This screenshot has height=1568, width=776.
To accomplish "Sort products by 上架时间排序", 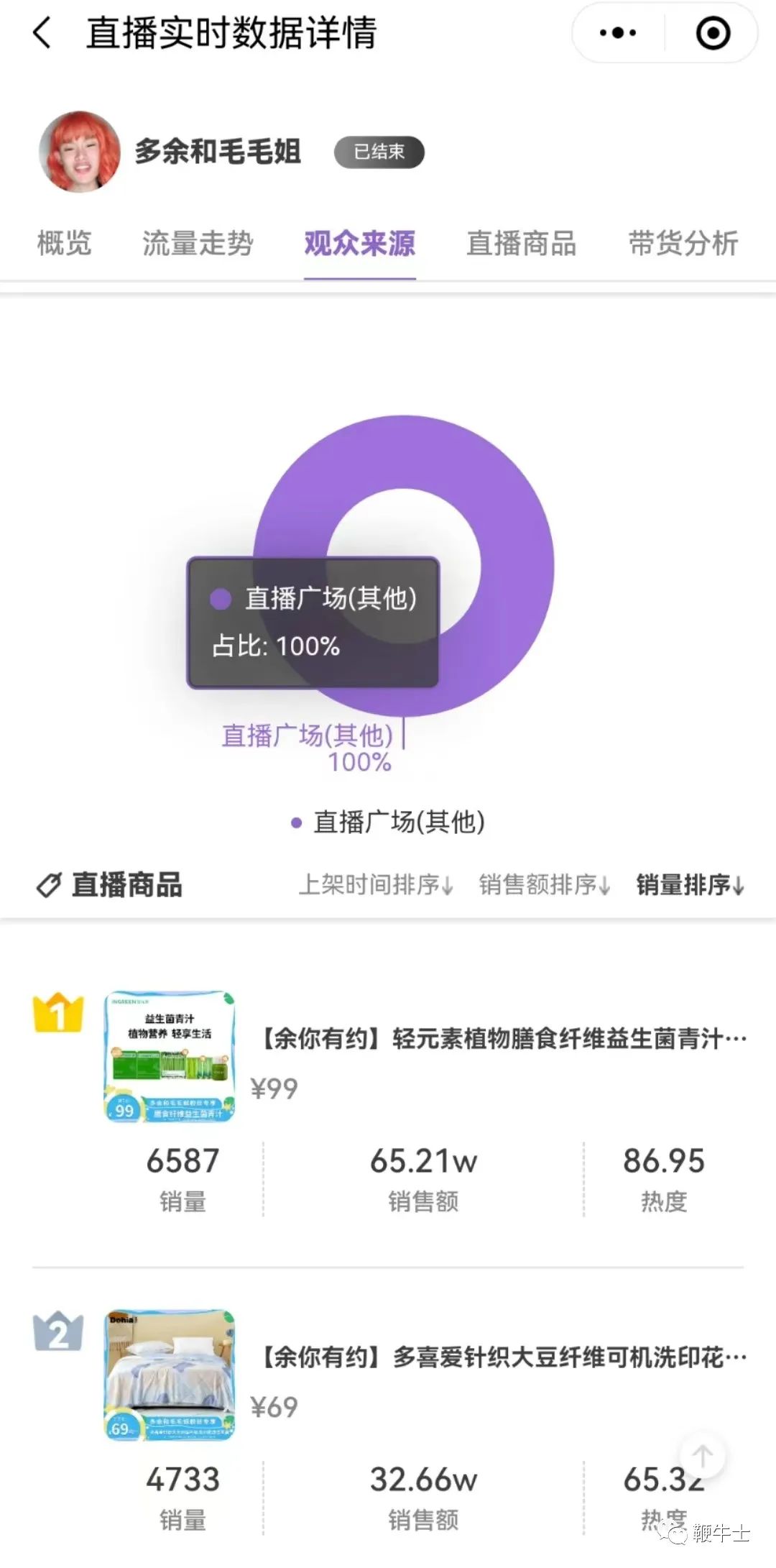I will (x=375, y=884).
